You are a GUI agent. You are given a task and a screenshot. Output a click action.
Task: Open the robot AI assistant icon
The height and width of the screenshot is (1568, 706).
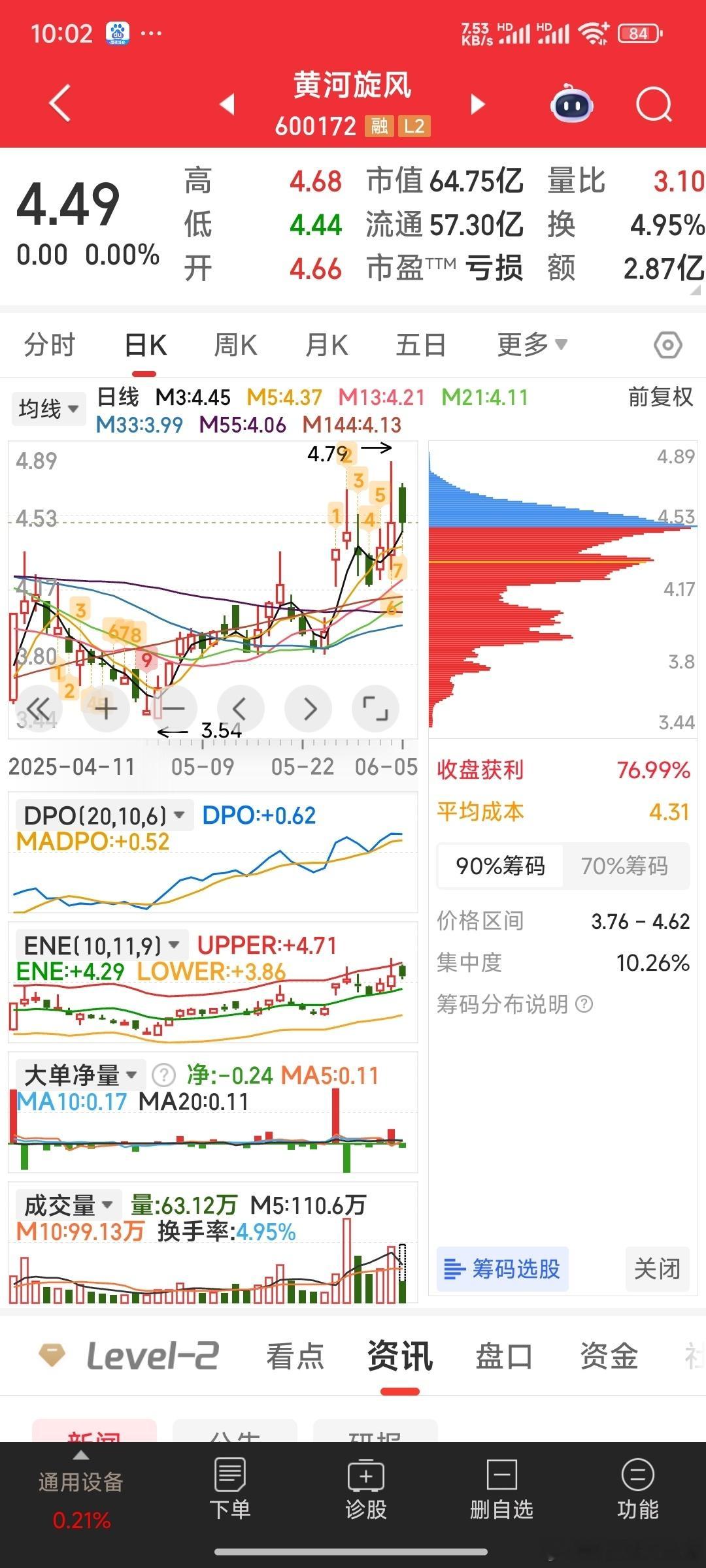[x=572, y=103]
